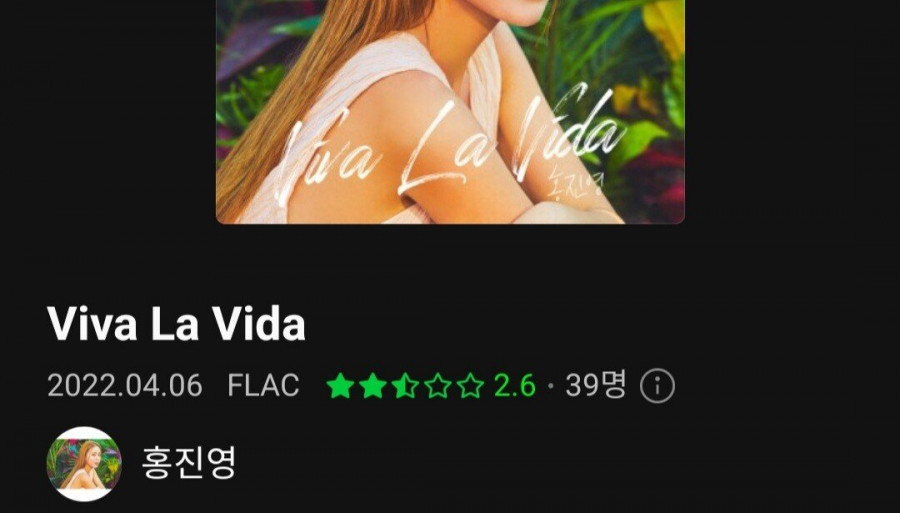The width and height of the screenshot is (900, 513).
Task: View the Viva La Vida album cover
Action: [450, 110]
